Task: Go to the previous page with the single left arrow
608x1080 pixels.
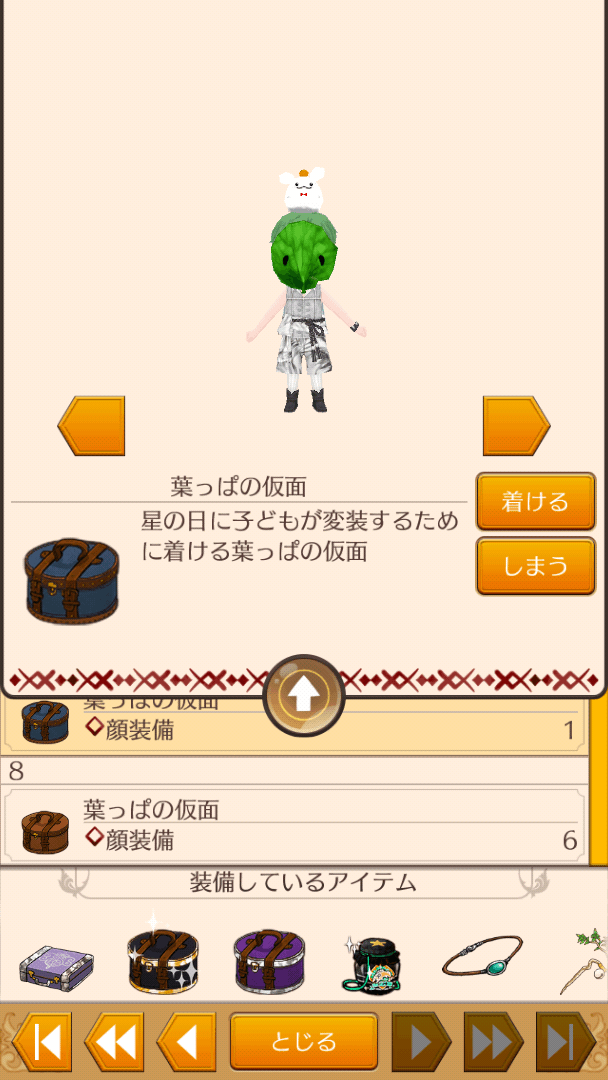Action: pyautogui.click(x=186, y=1042)
